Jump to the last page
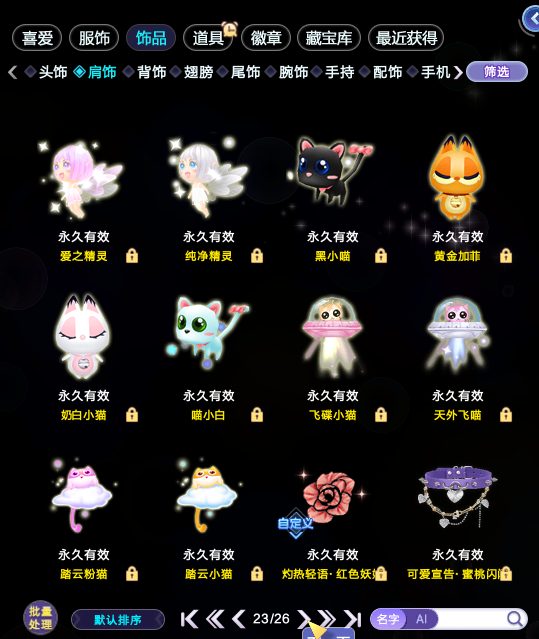Image resolution: width=539 pixels, height=639 pixels. click(353, 619)
